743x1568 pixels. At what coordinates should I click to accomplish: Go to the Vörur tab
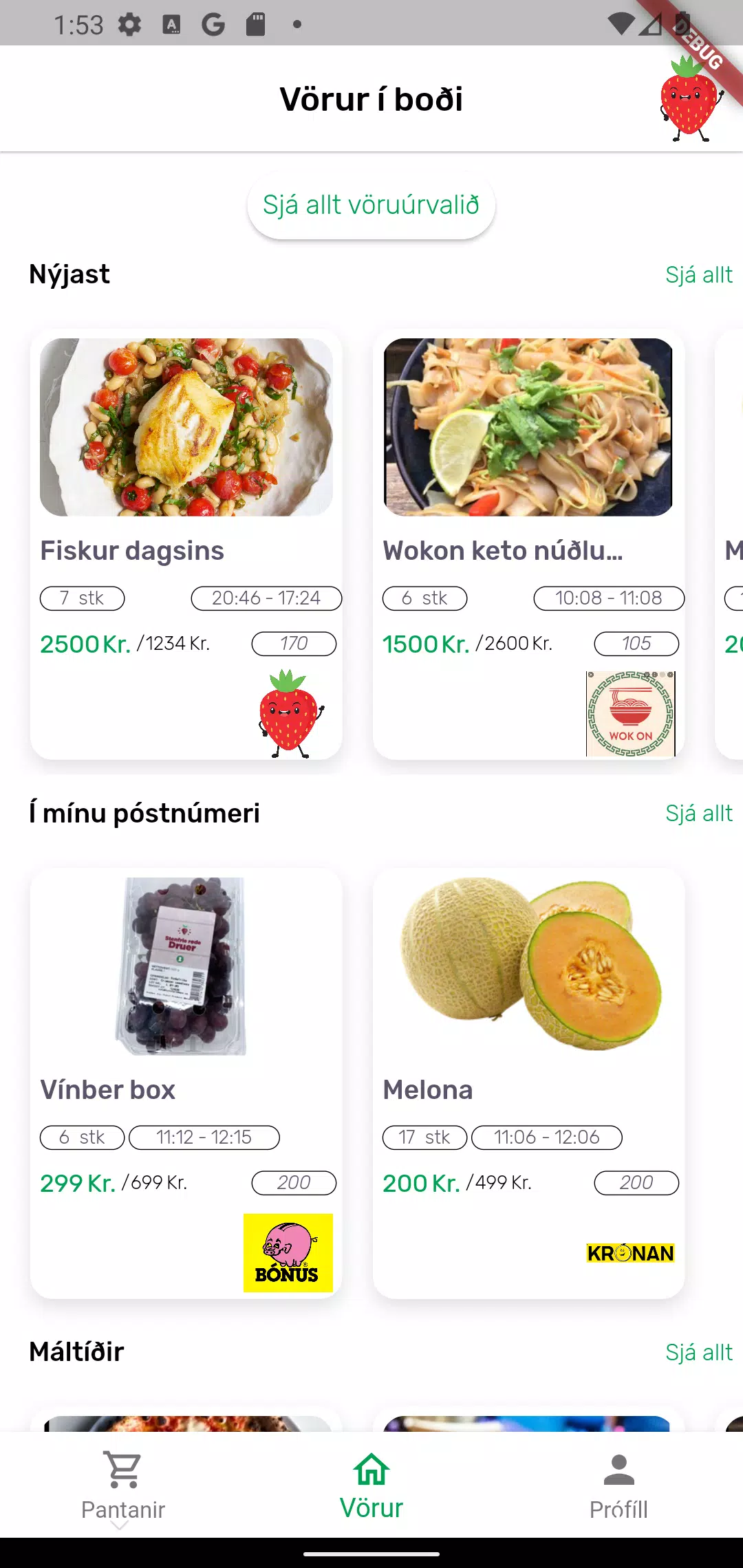(371, 1485)
